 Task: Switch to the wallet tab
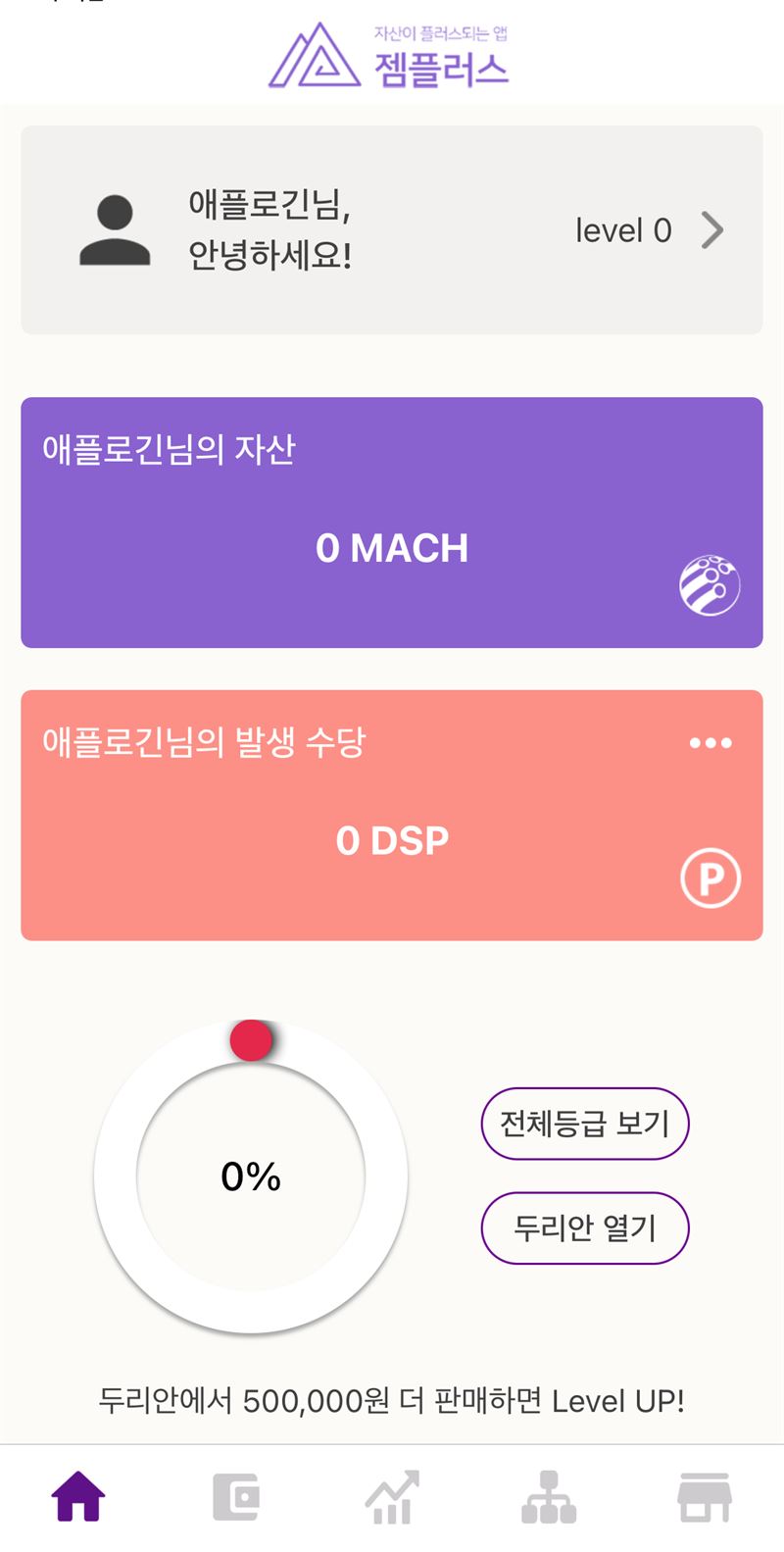click(236, 1497)
